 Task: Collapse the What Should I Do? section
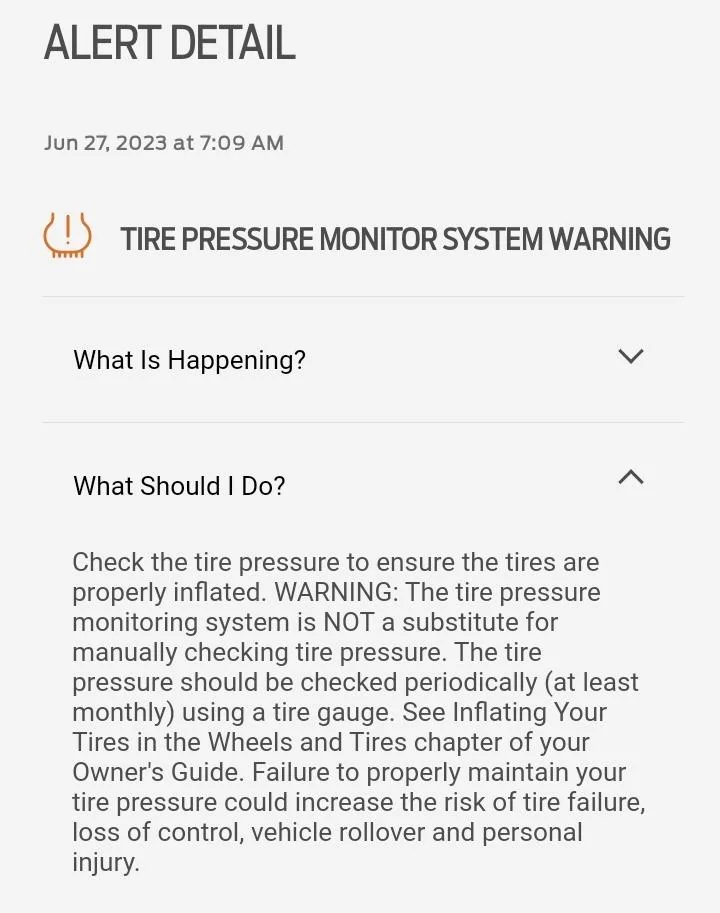click(x=630, y=478)
